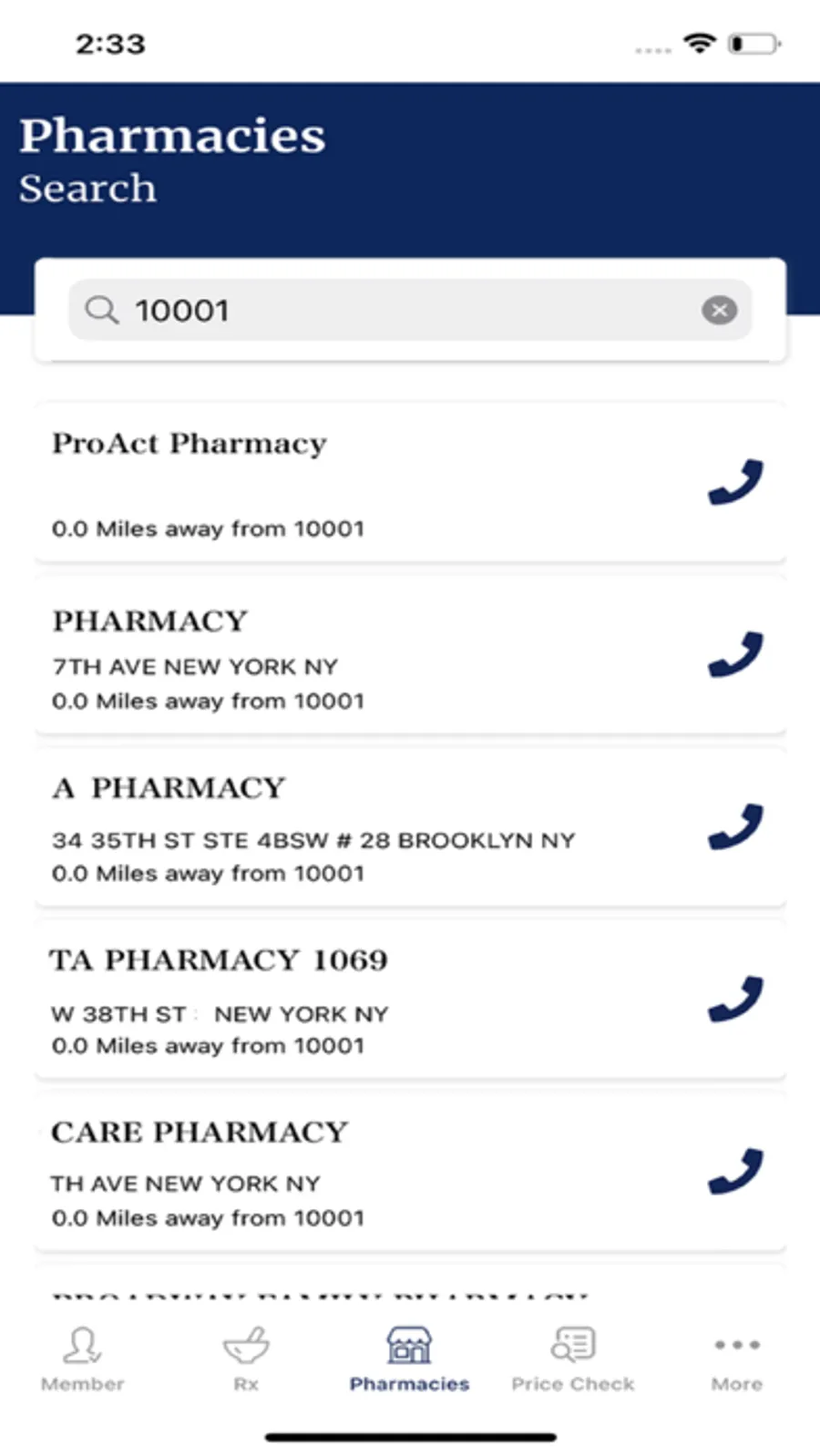Call the pharmacy on 7th Ave
The width and height of the screenshot is (820, 1456).
[x=735, y=654]
